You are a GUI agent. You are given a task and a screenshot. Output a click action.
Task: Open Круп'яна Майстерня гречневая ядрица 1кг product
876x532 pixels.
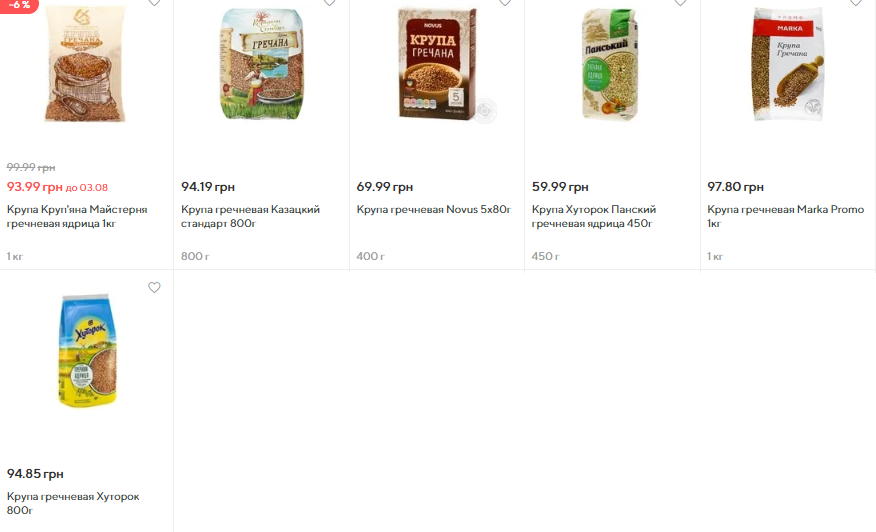77,216
